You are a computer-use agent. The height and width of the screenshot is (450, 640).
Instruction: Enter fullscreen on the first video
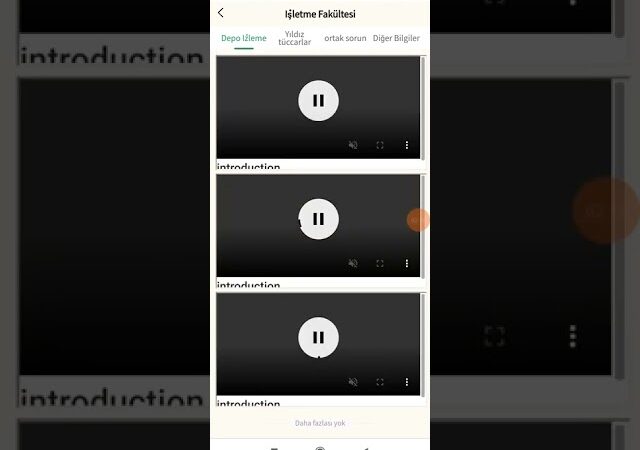pos(380,145)
